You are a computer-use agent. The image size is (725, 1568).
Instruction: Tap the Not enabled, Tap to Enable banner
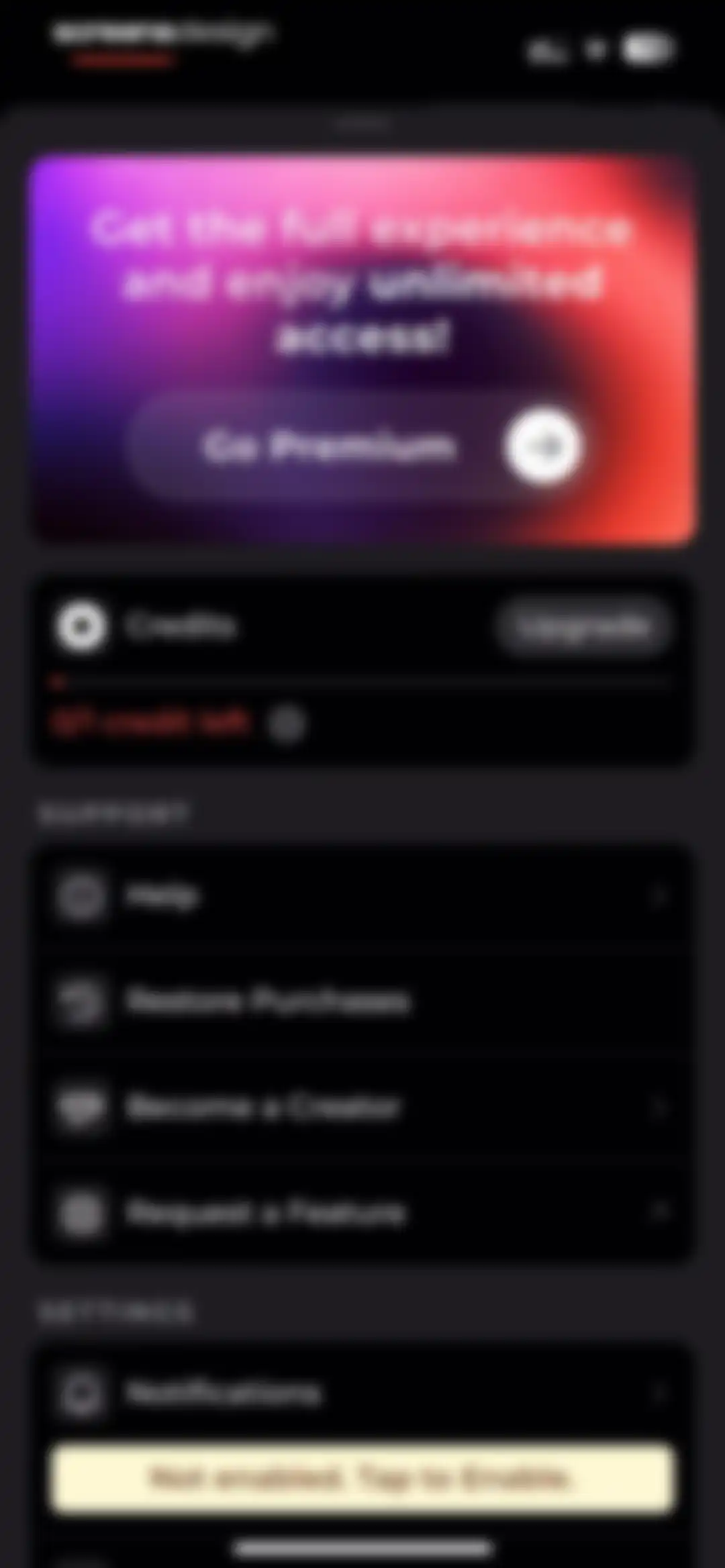tap(362, 1478)
